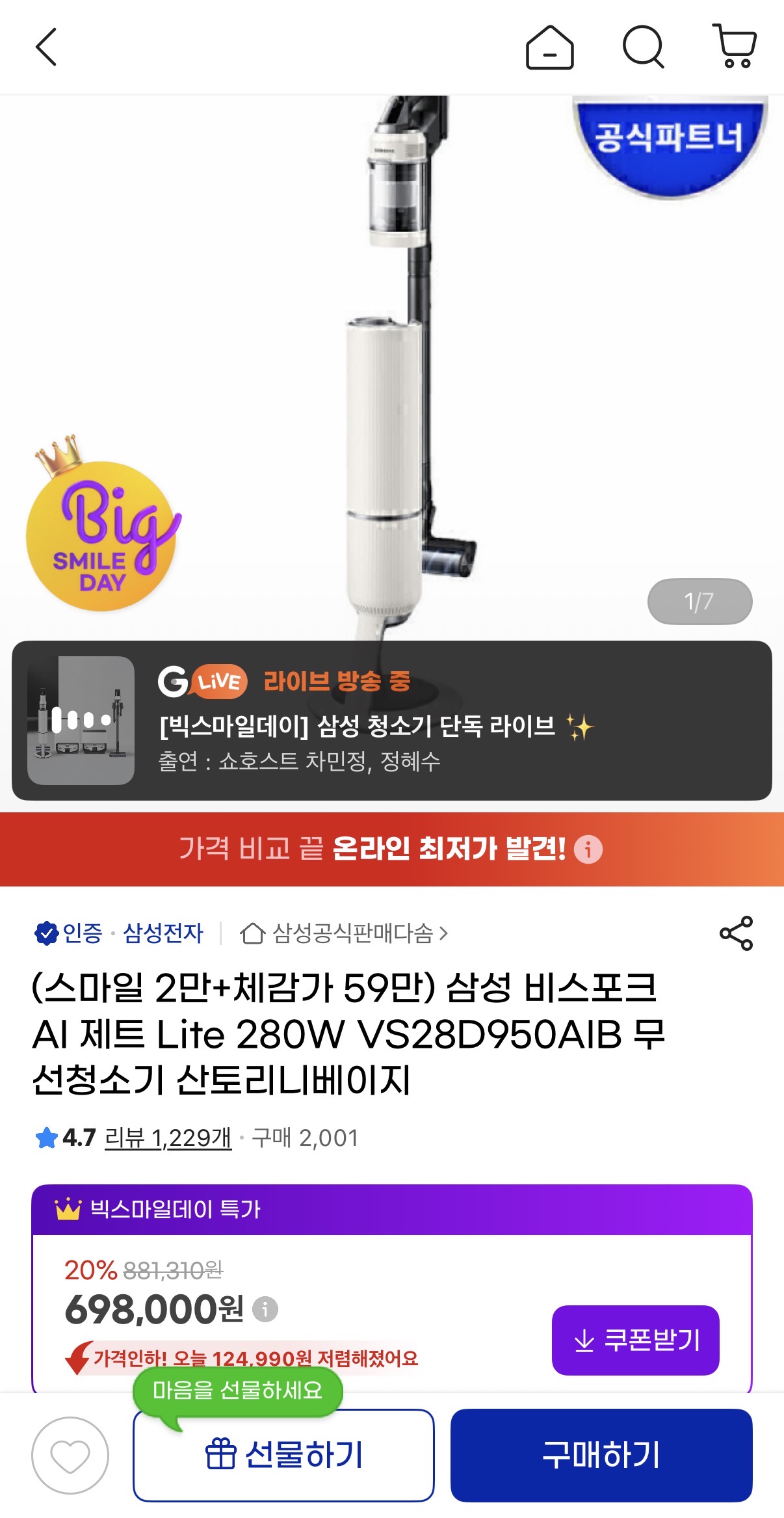Open the 리뷰 1,229개 reviews link

168,1138
